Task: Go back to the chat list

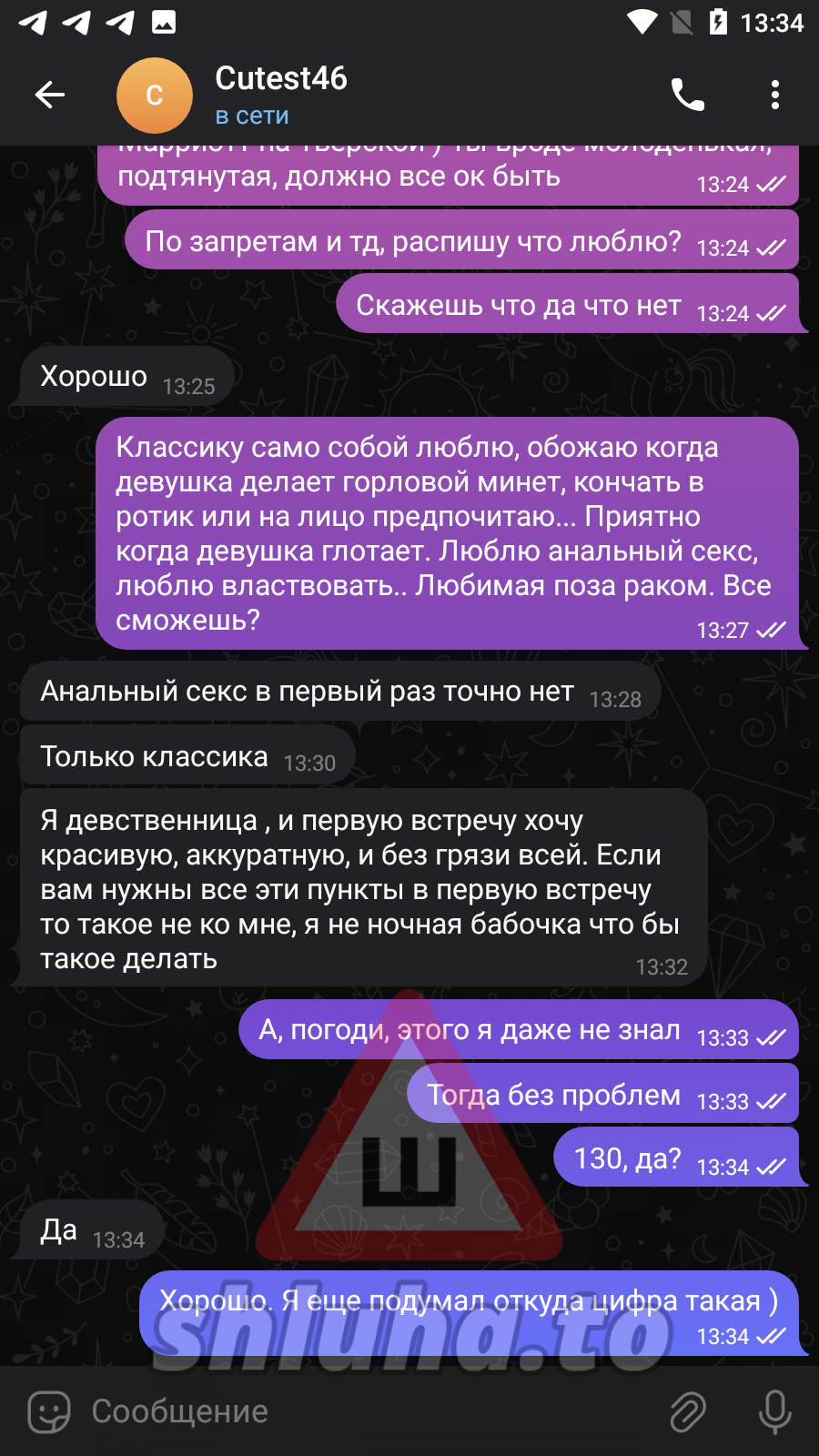Action: tap(50, 95)
